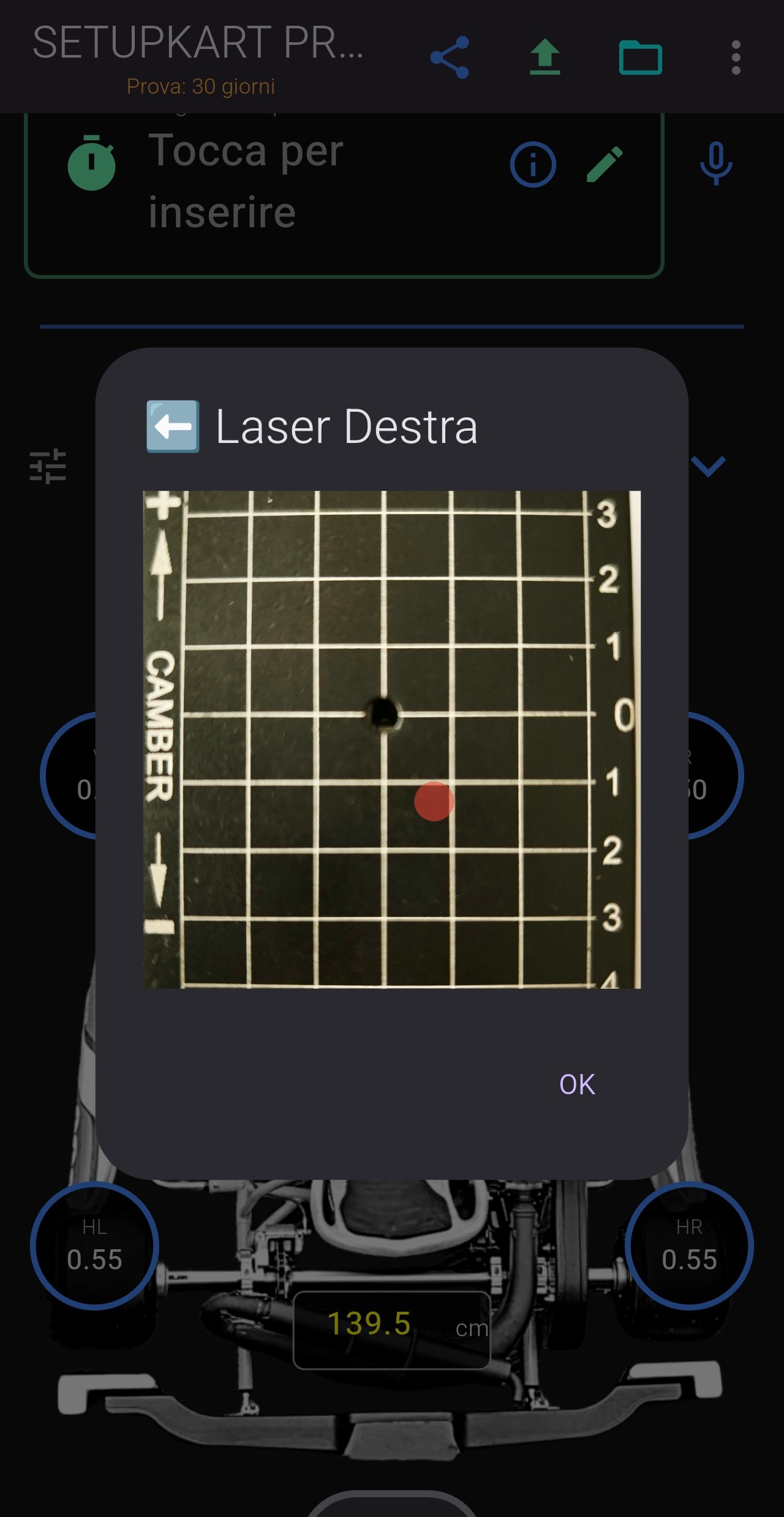This screenshot has width=784, height=1517.
Task: Tap the camber laser target grid
Action: [x=391, y=739]
